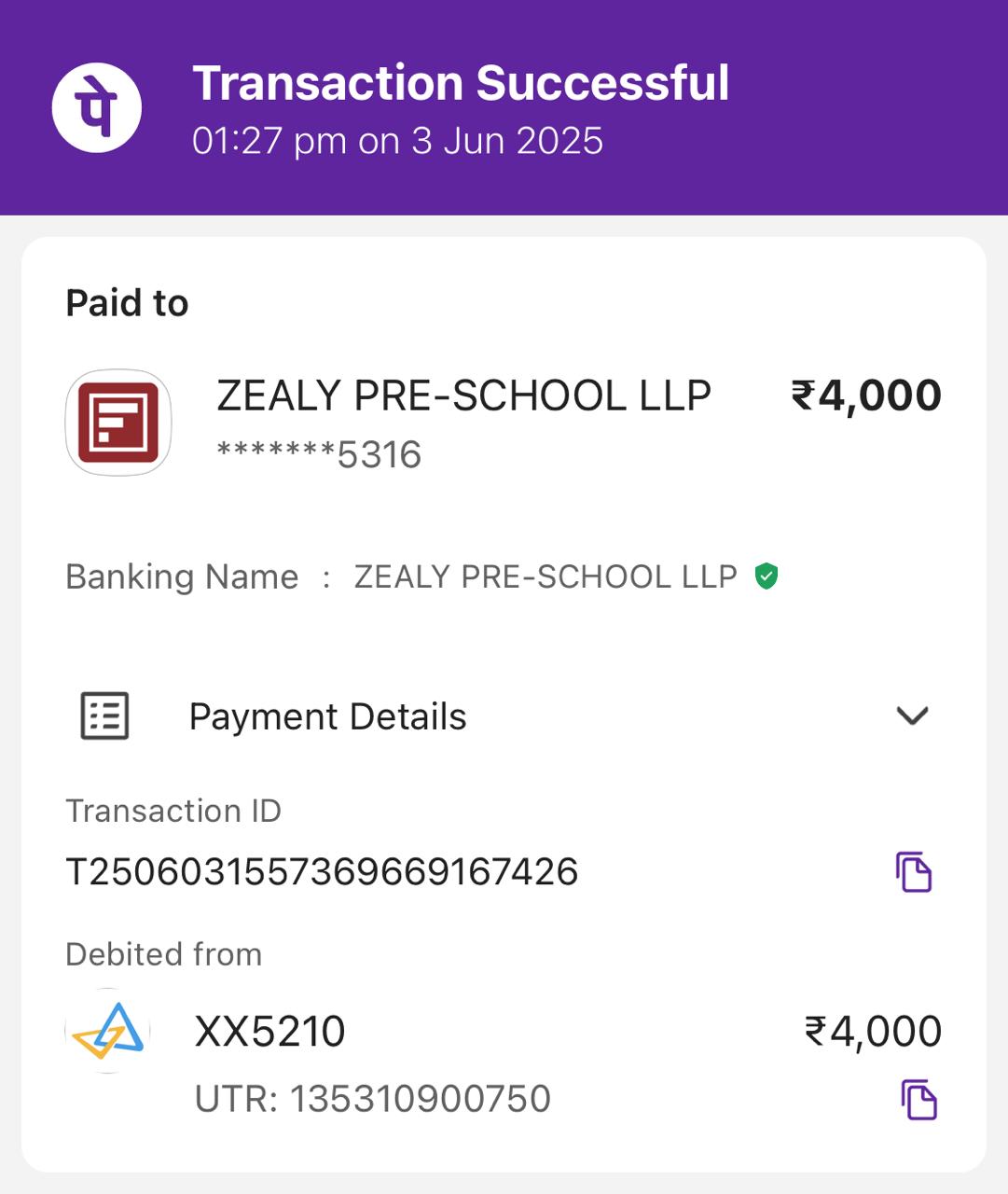Collapse the Payment Details section

pyautogui.click(x=911, y=716)
